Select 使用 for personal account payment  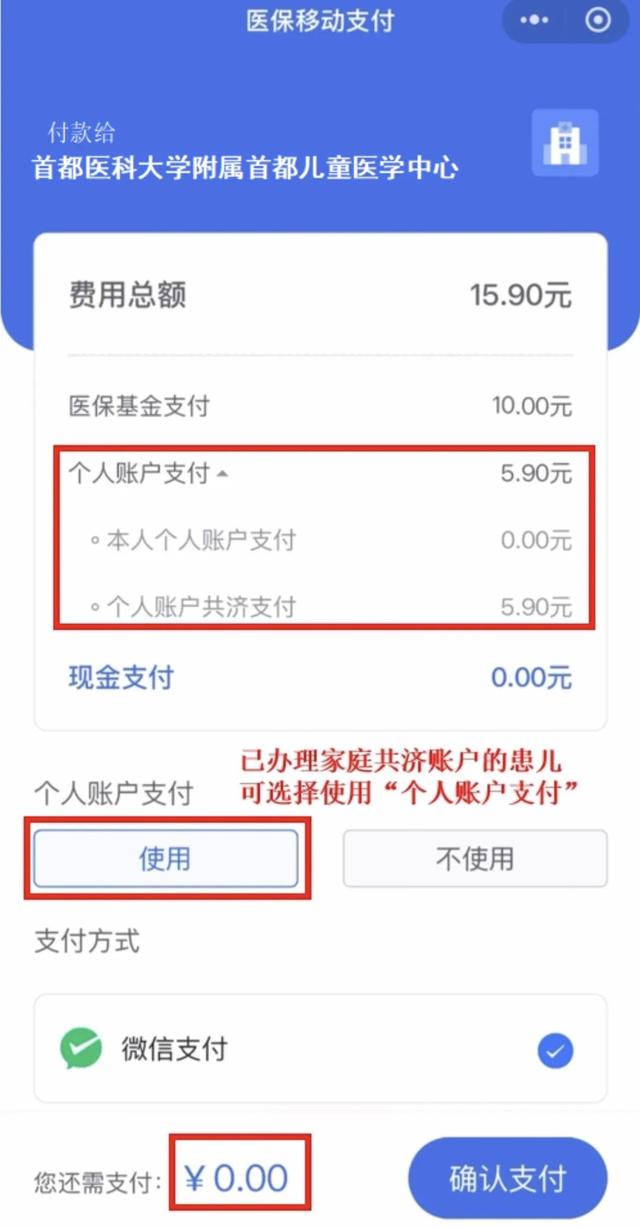coord(166,858)
